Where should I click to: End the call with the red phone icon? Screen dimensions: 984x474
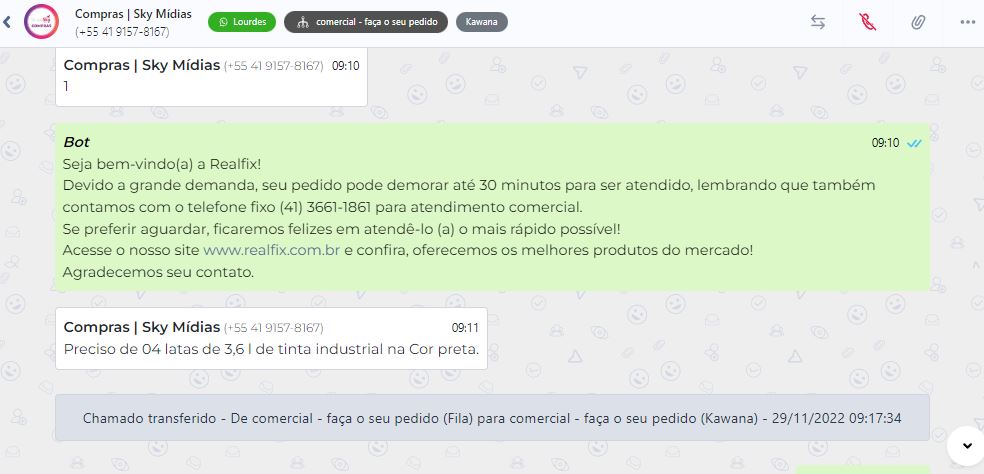pyautogui.click(x=867, y=22)
